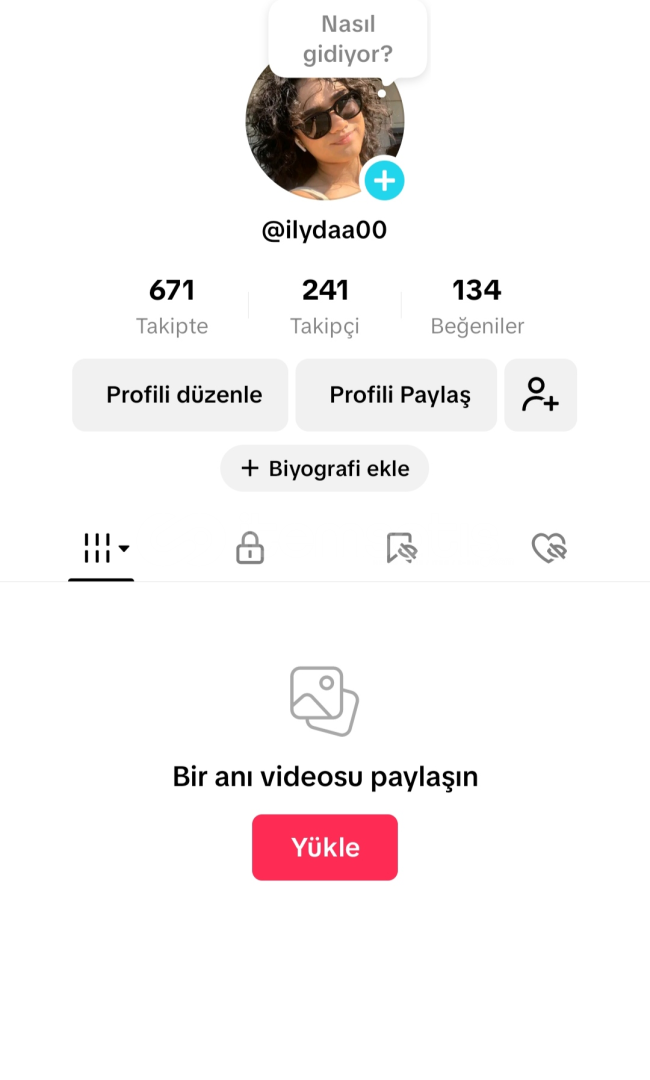Tap the red Yükle button
This screenshot has height=1080, width=650.
[324, 847]
